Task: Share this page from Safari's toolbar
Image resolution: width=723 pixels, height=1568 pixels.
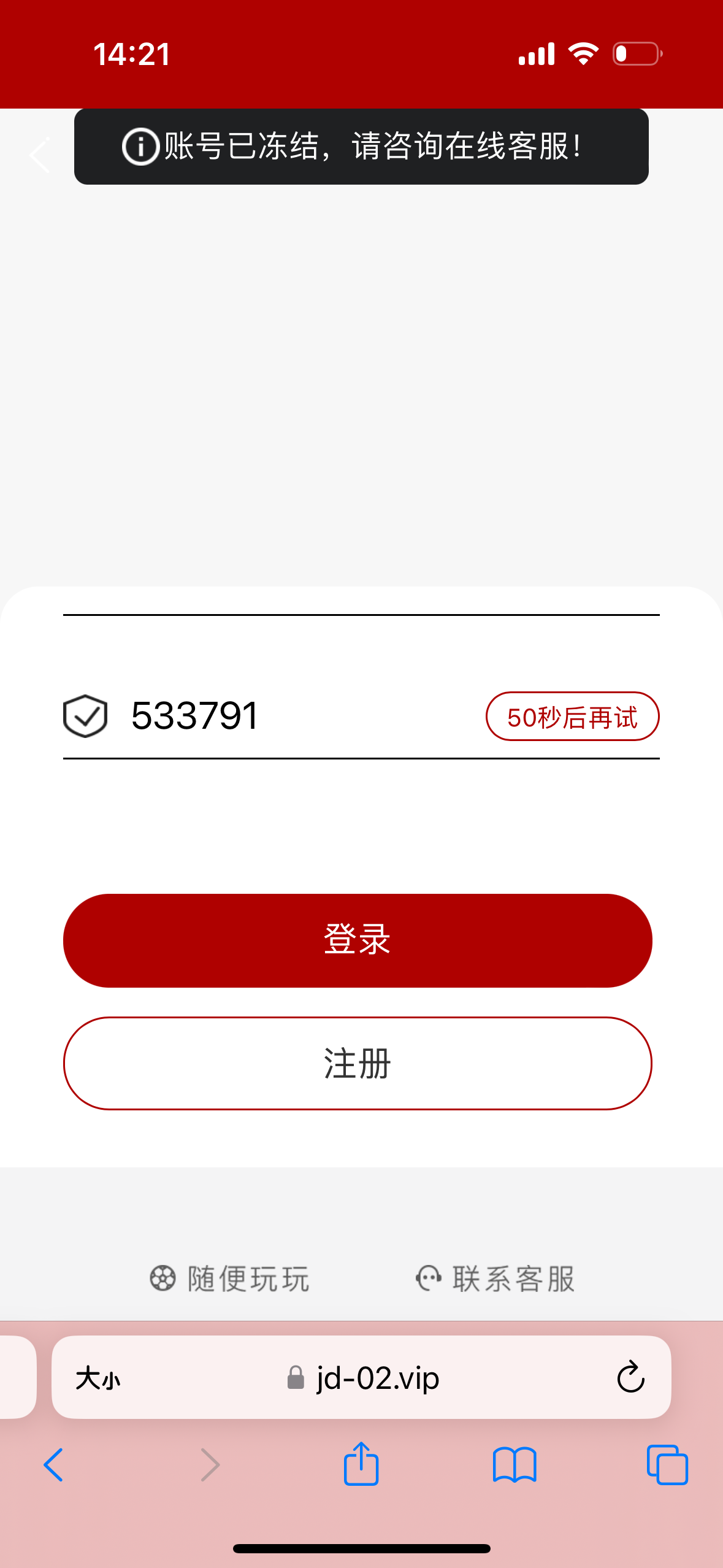Action: (x=361, y=1464)
